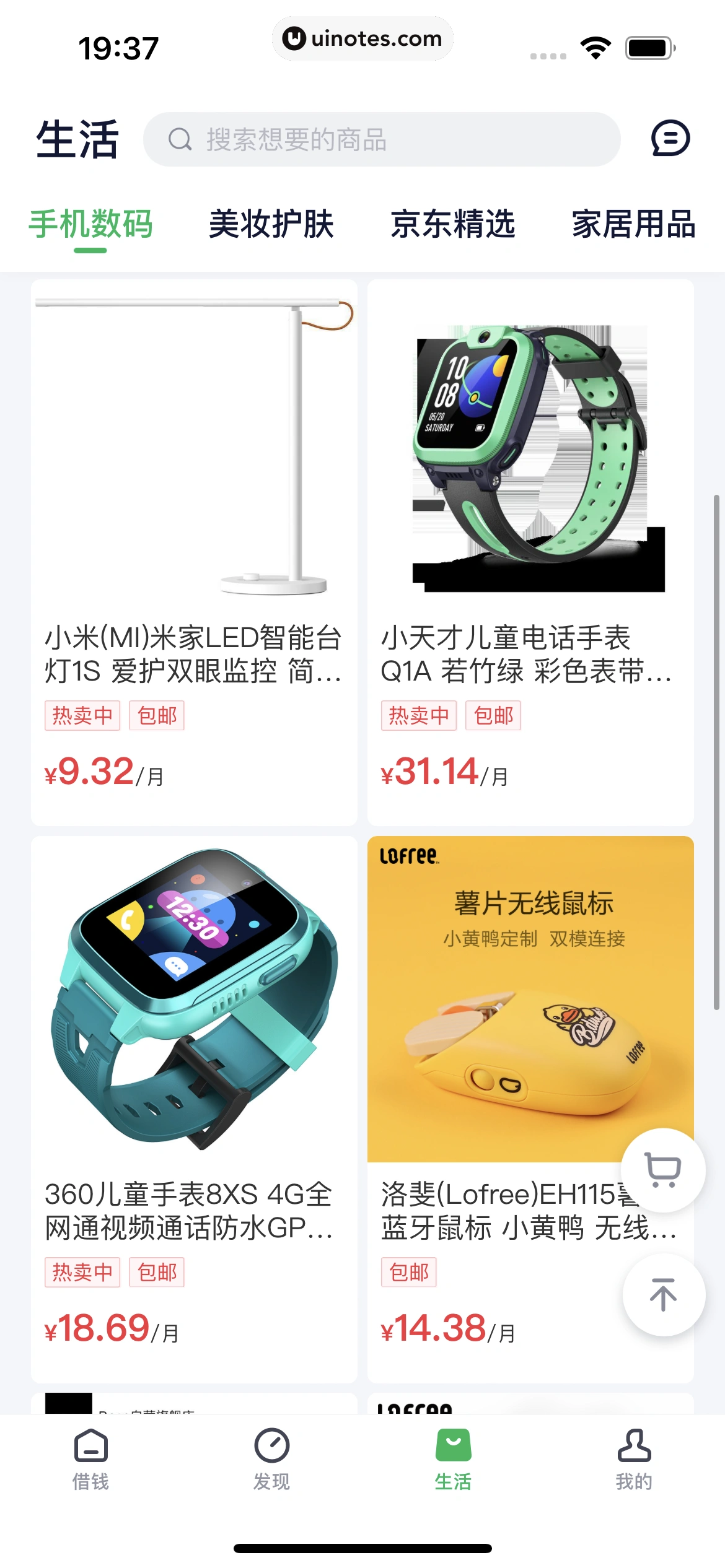Tap the back-to-top arrow button
Screen dimensions: 725x1568
663,1295
